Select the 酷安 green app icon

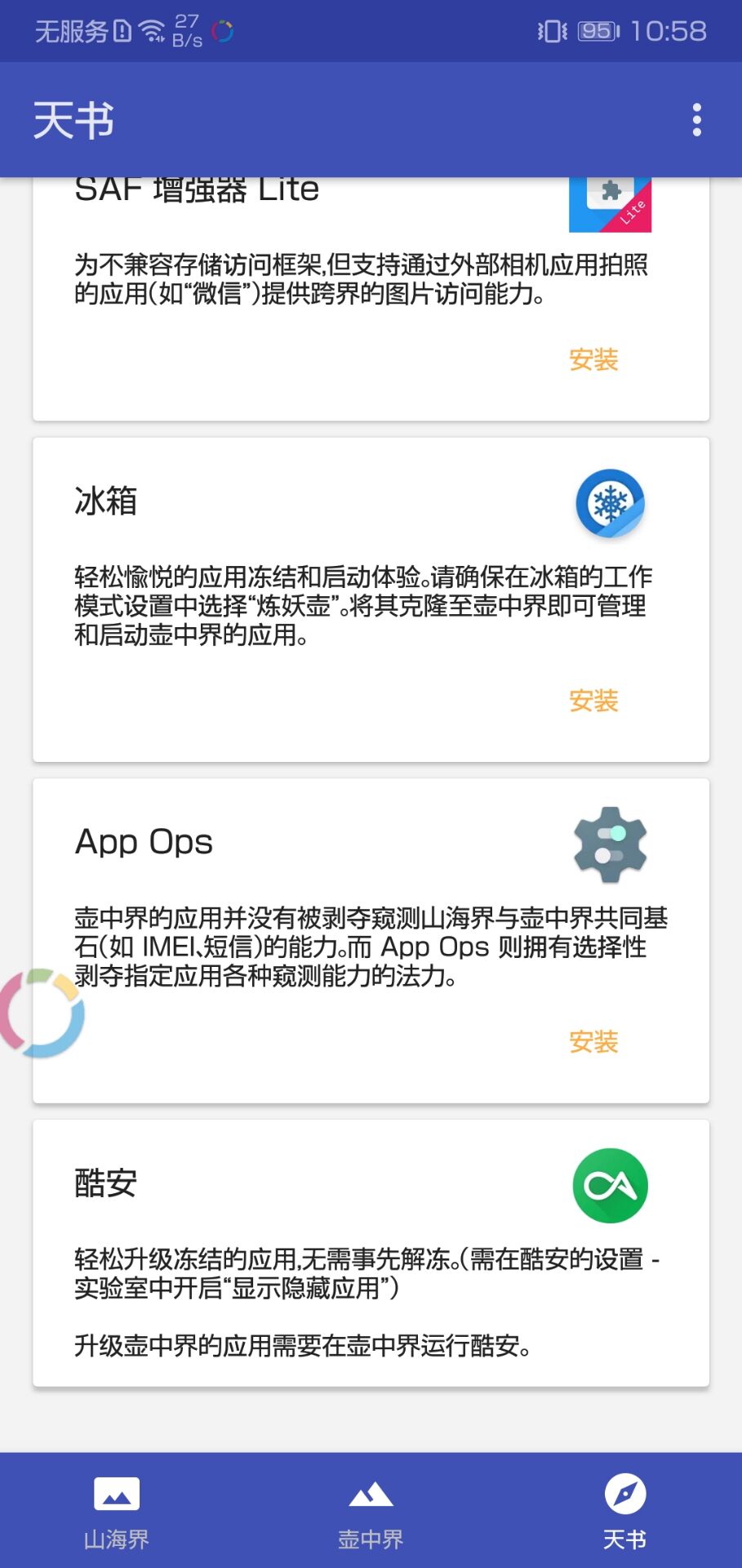pyautogui.click(x=610, y=1185)
